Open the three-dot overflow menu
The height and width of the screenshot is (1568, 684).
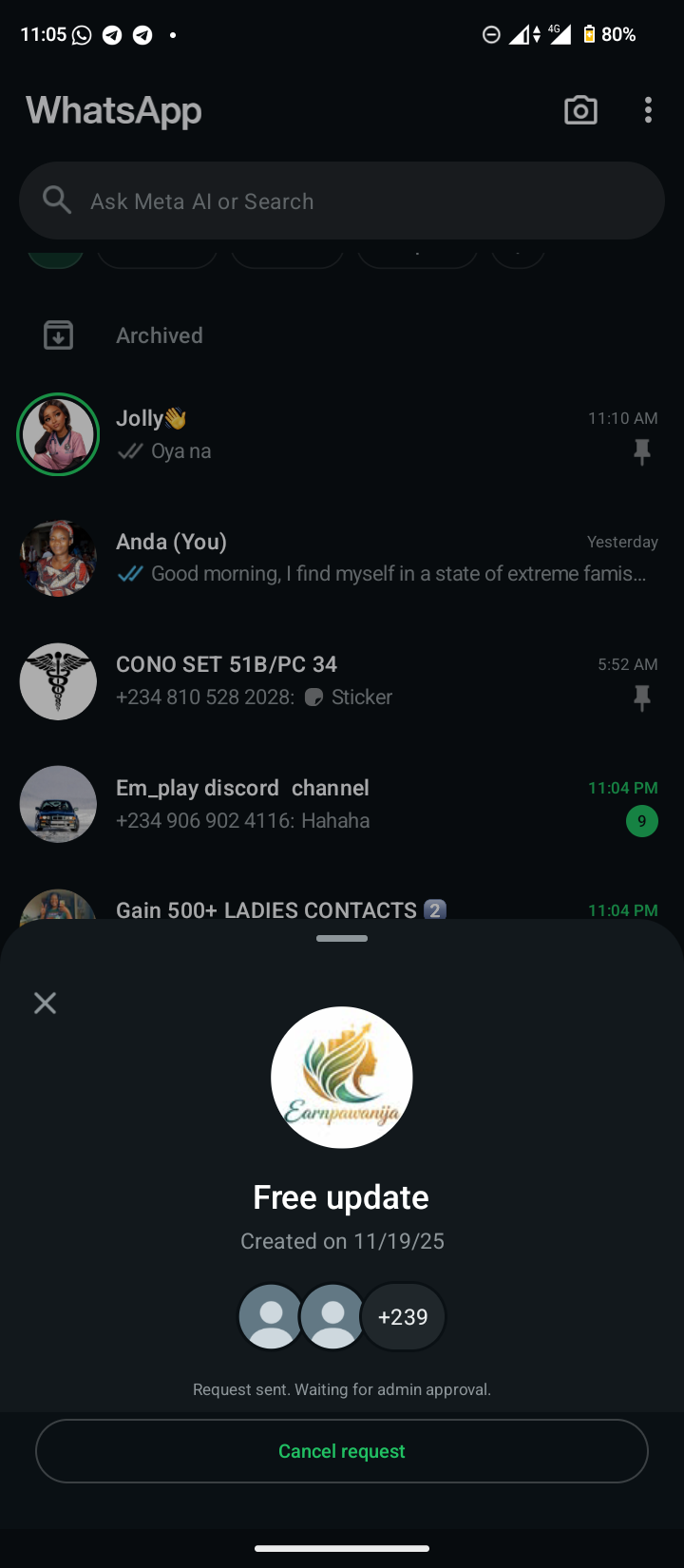tap(648, 110)
